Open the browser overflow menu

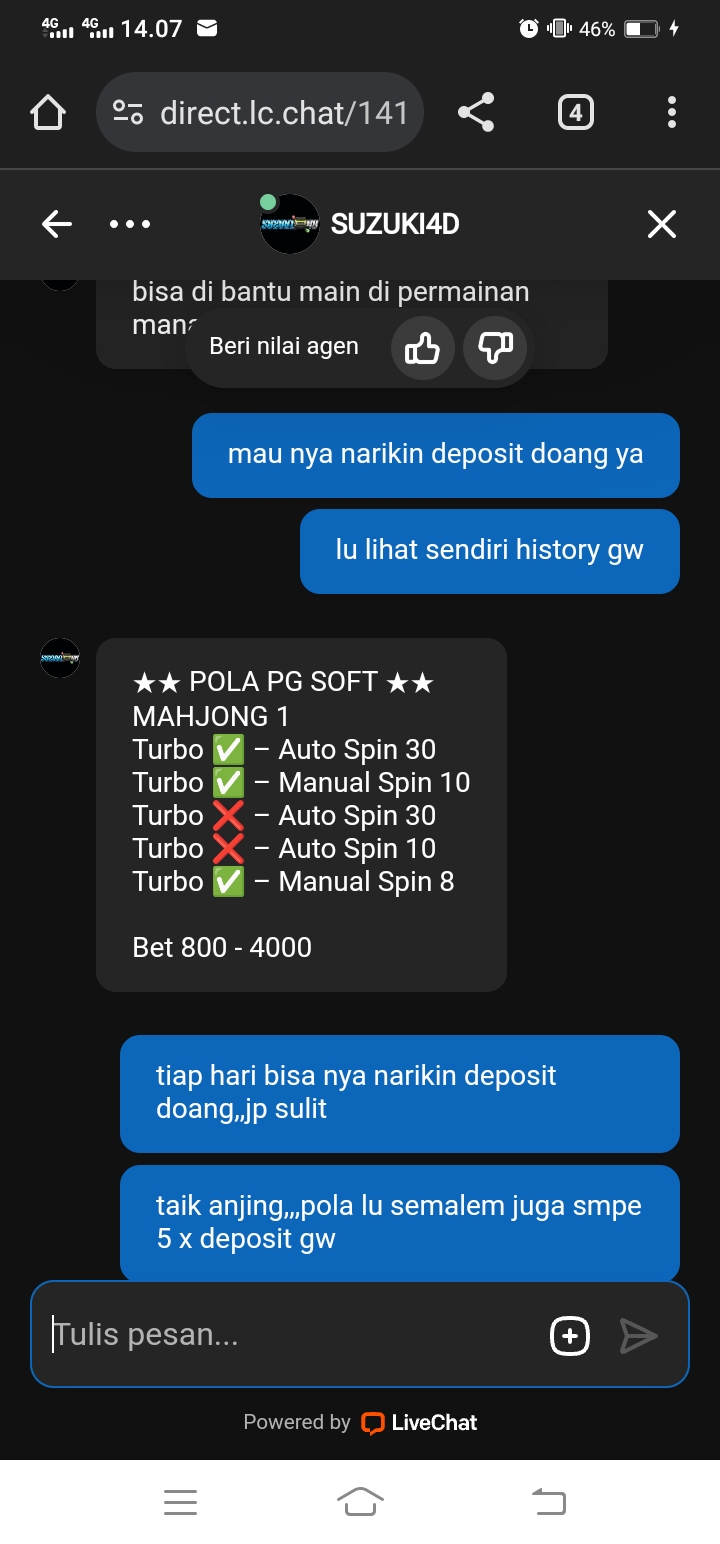(x=671, y=113)
